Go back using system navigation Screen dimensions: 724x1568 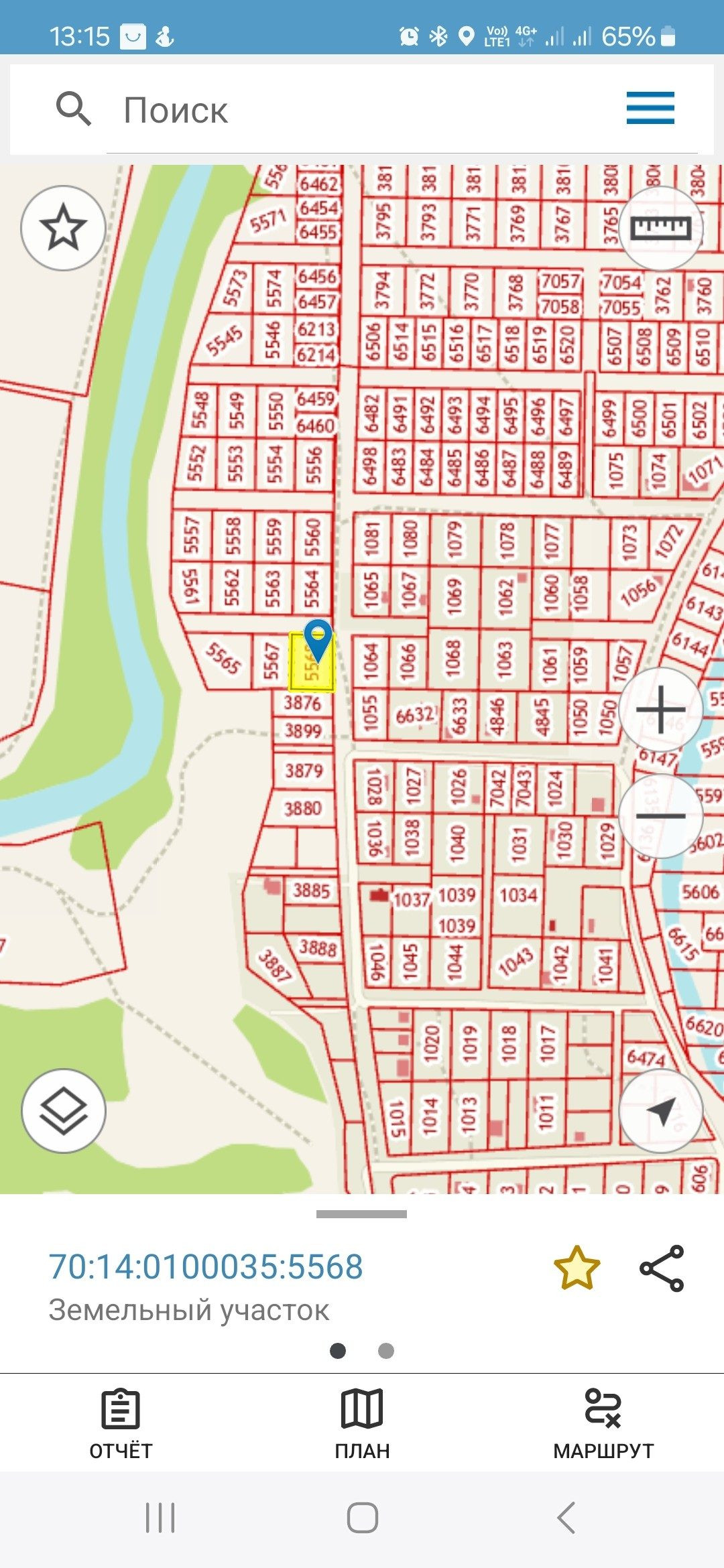coord(566,1518)
